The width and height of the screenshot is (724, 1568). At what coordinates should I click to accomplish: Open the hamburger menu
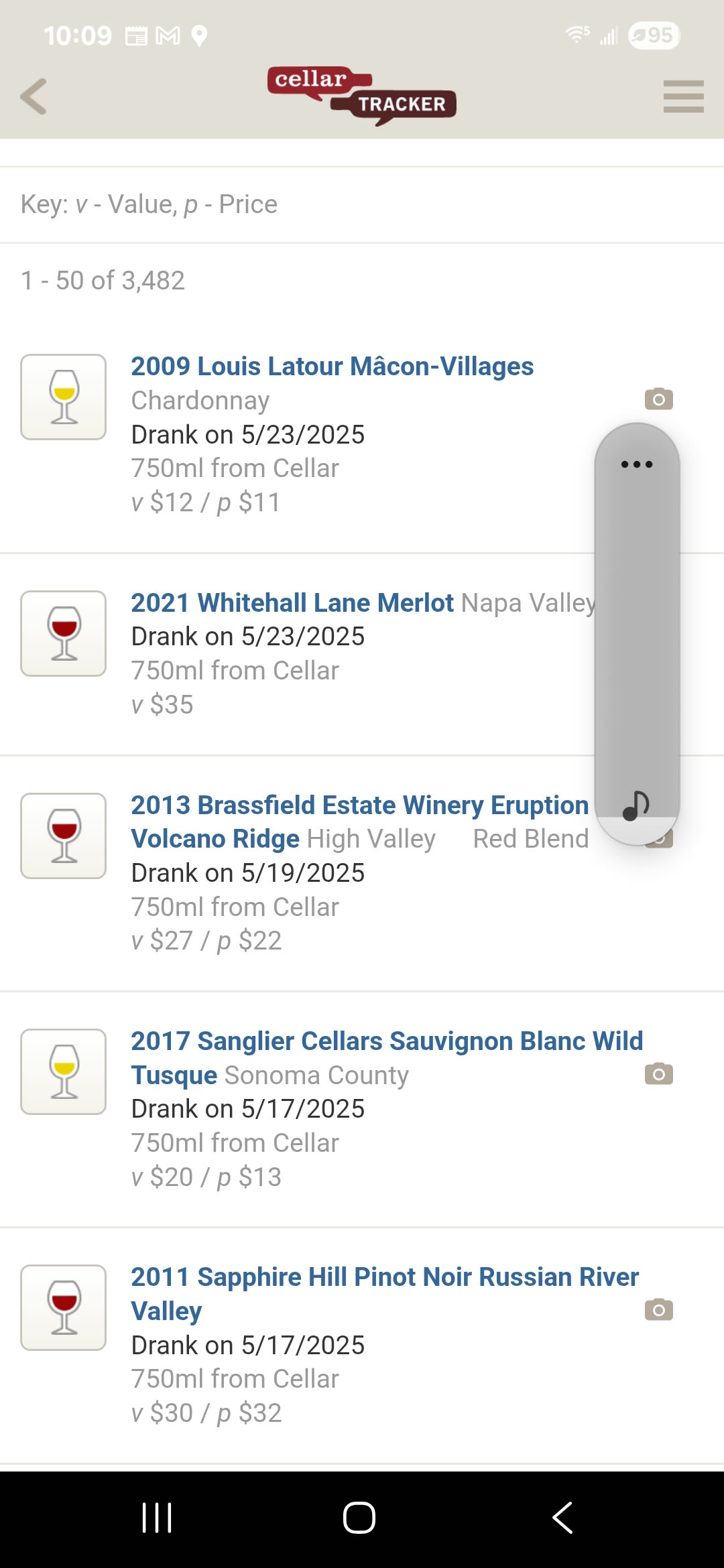click(x=683, y=96)
